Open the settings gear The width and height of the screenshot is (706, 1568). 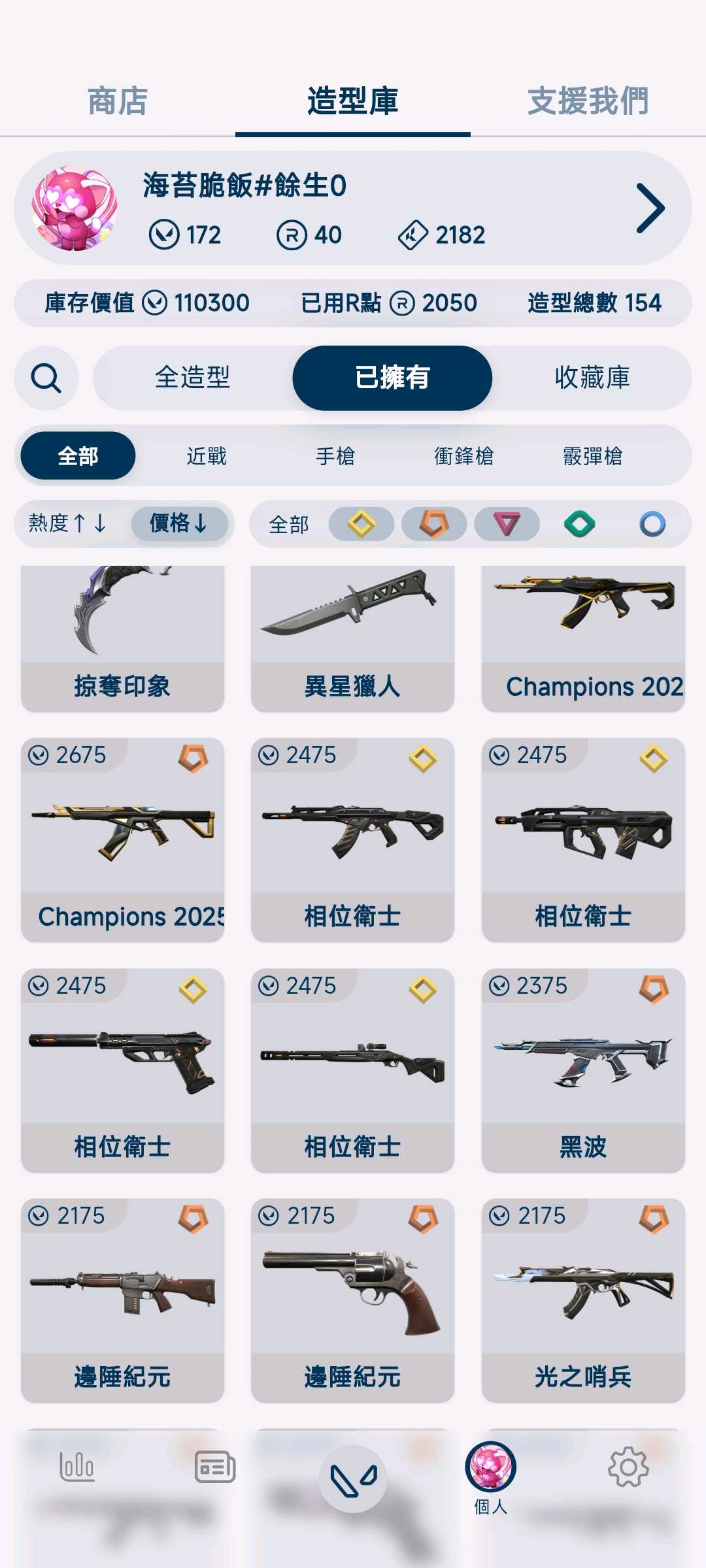pyautogui.click(x=628, y=1467)
